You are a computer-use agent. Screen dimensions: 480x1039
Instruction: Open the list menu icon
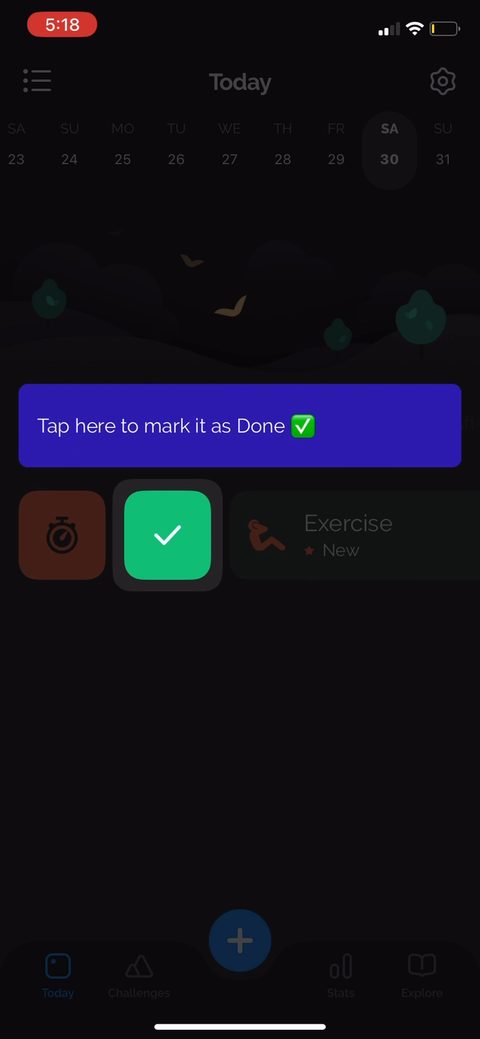point(37,81)
